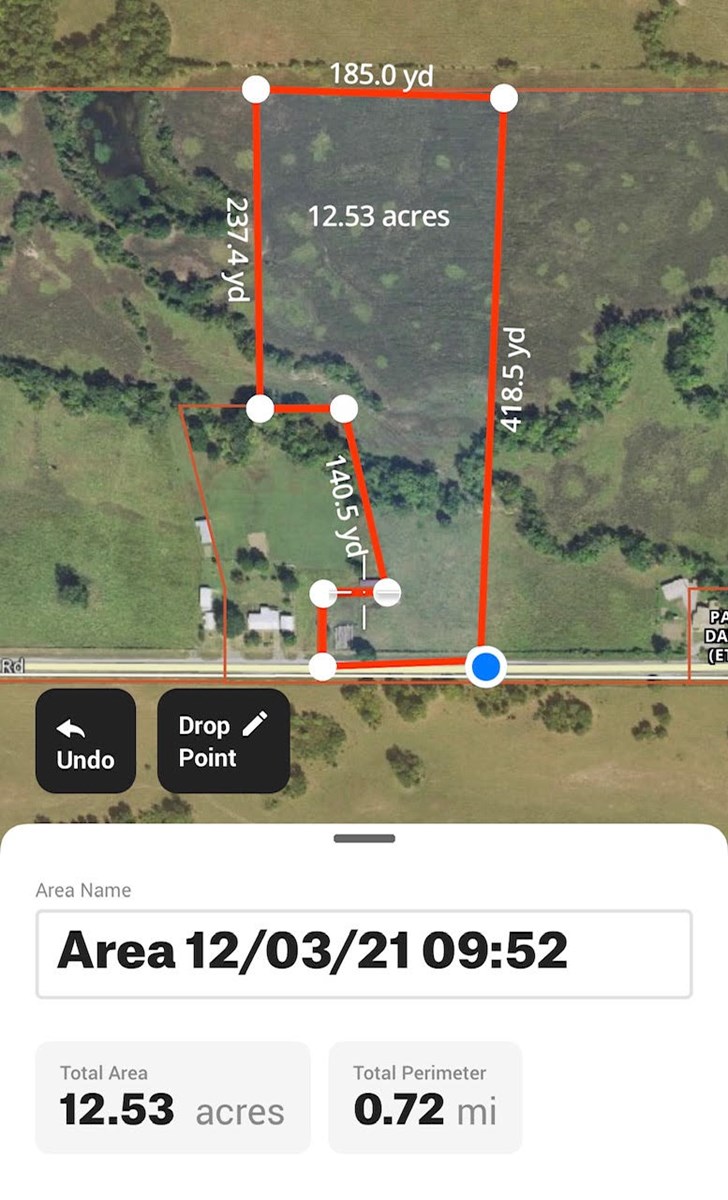
Task: Tap the sheet's drag handle bar
Action: click(364, 838)
